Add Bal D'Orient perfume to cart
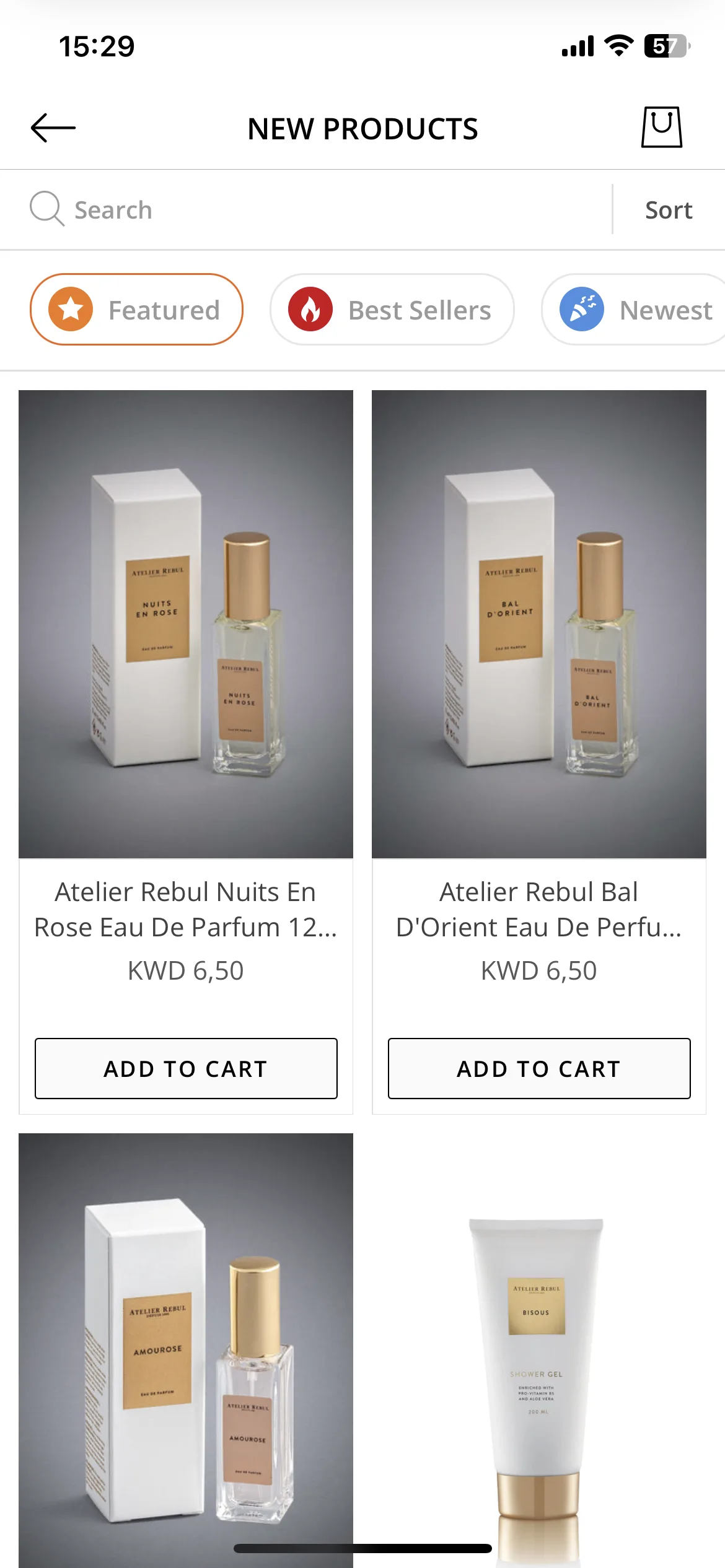Image resolution: width=725 pixels, height=1568 pixels. [538, 1068]
